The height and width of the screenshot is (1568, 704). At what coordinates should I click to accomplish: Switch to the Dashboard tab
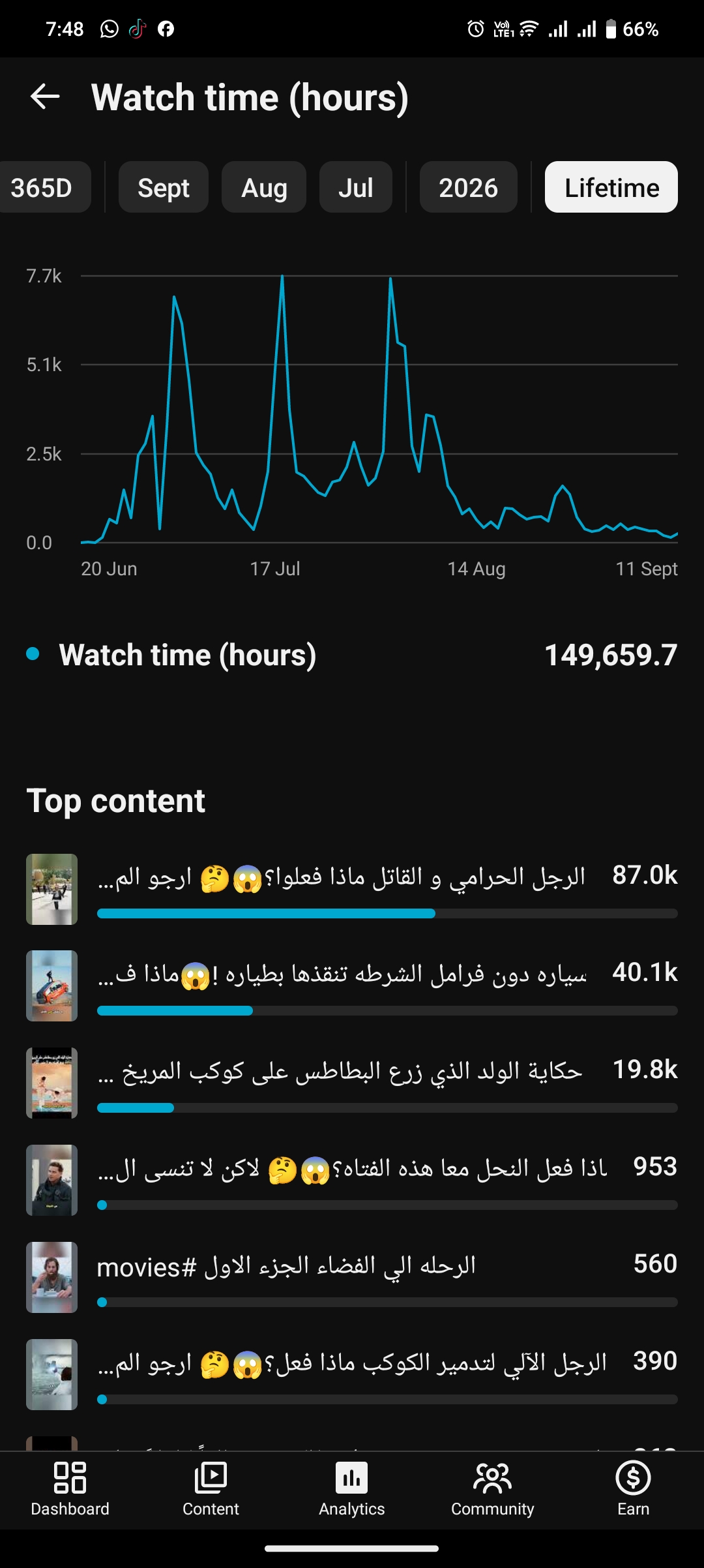(x=70, y=1490)
